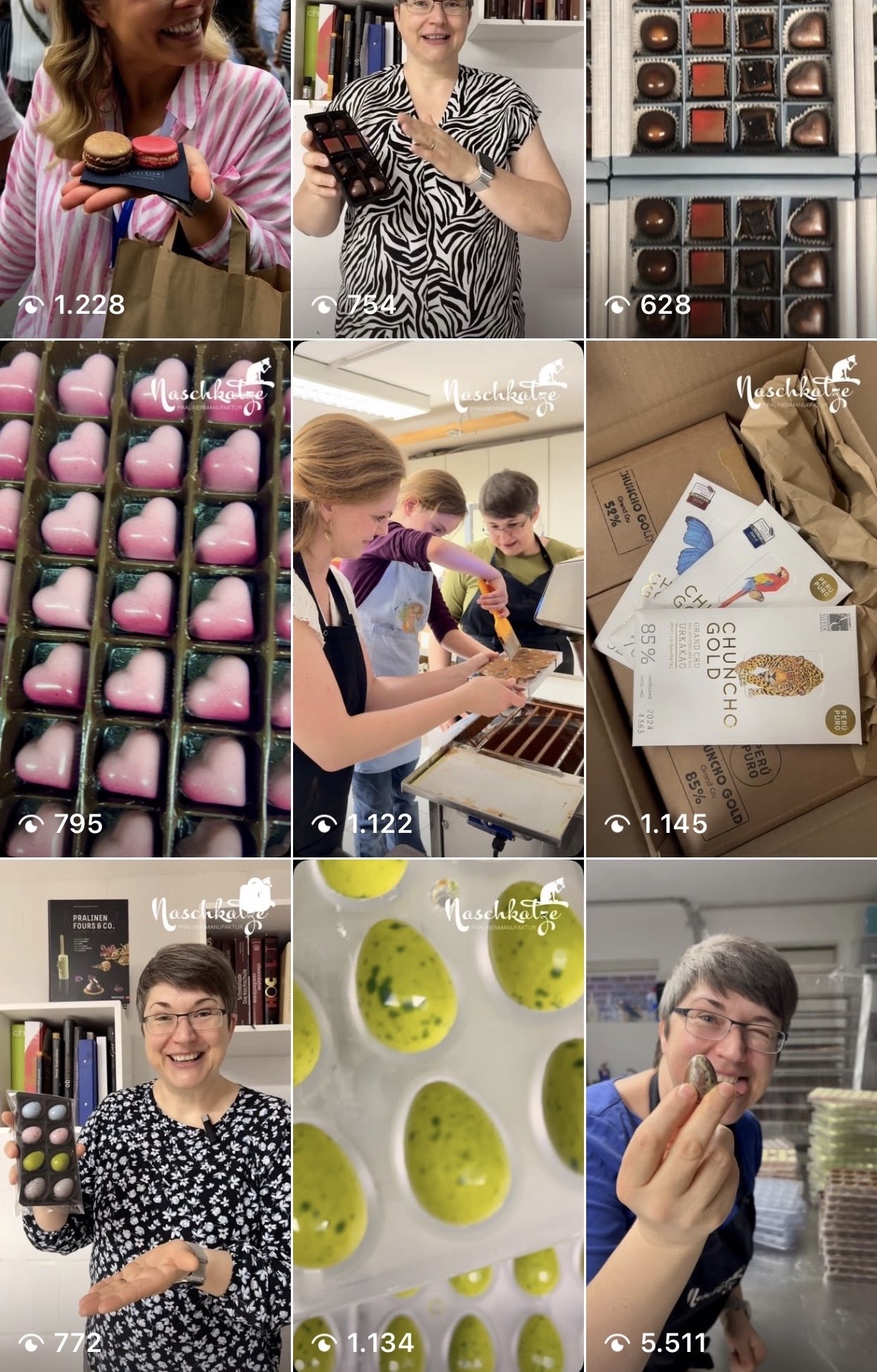This screenshot has height=1372, width=877.
Task: Open the green speckled eggs reel, 1.134 views
Action: coord(438,1115)
